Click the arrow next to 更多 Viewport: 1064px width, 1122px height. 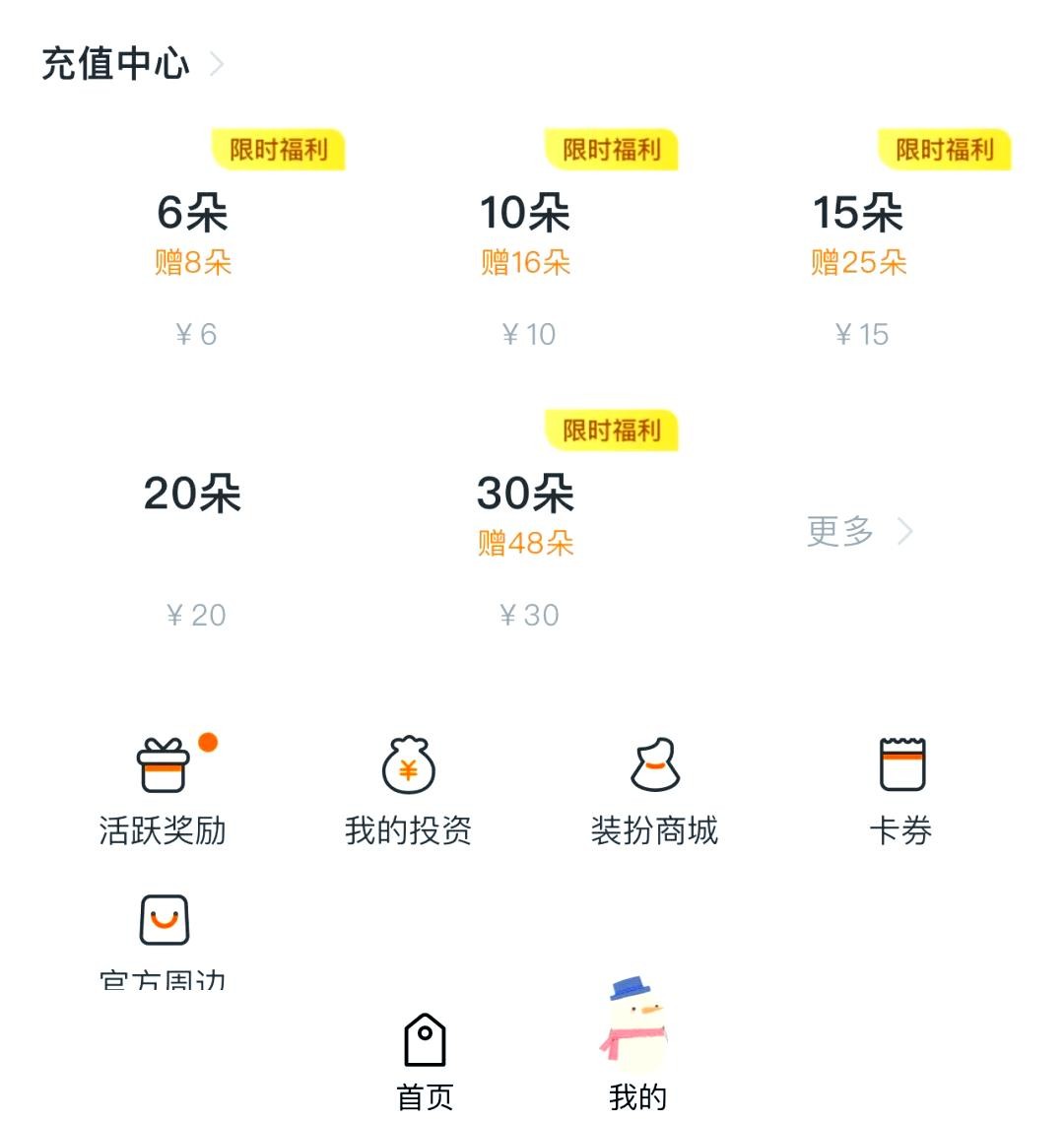pyautogui.click(x=903, y=531)
